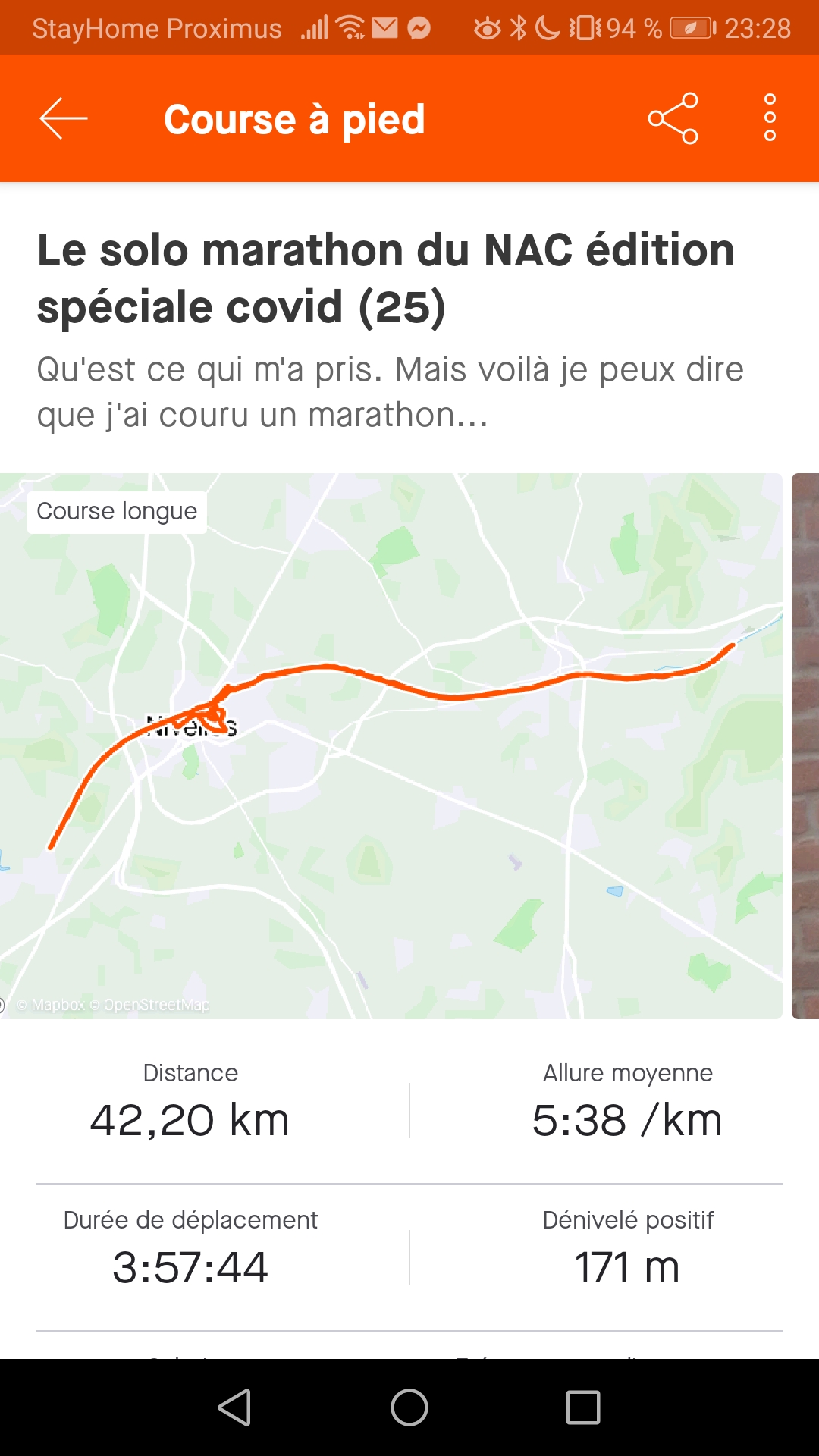Tap the system home button
Viewport: 819px width, 1456px height.
tap(409, 1407)
